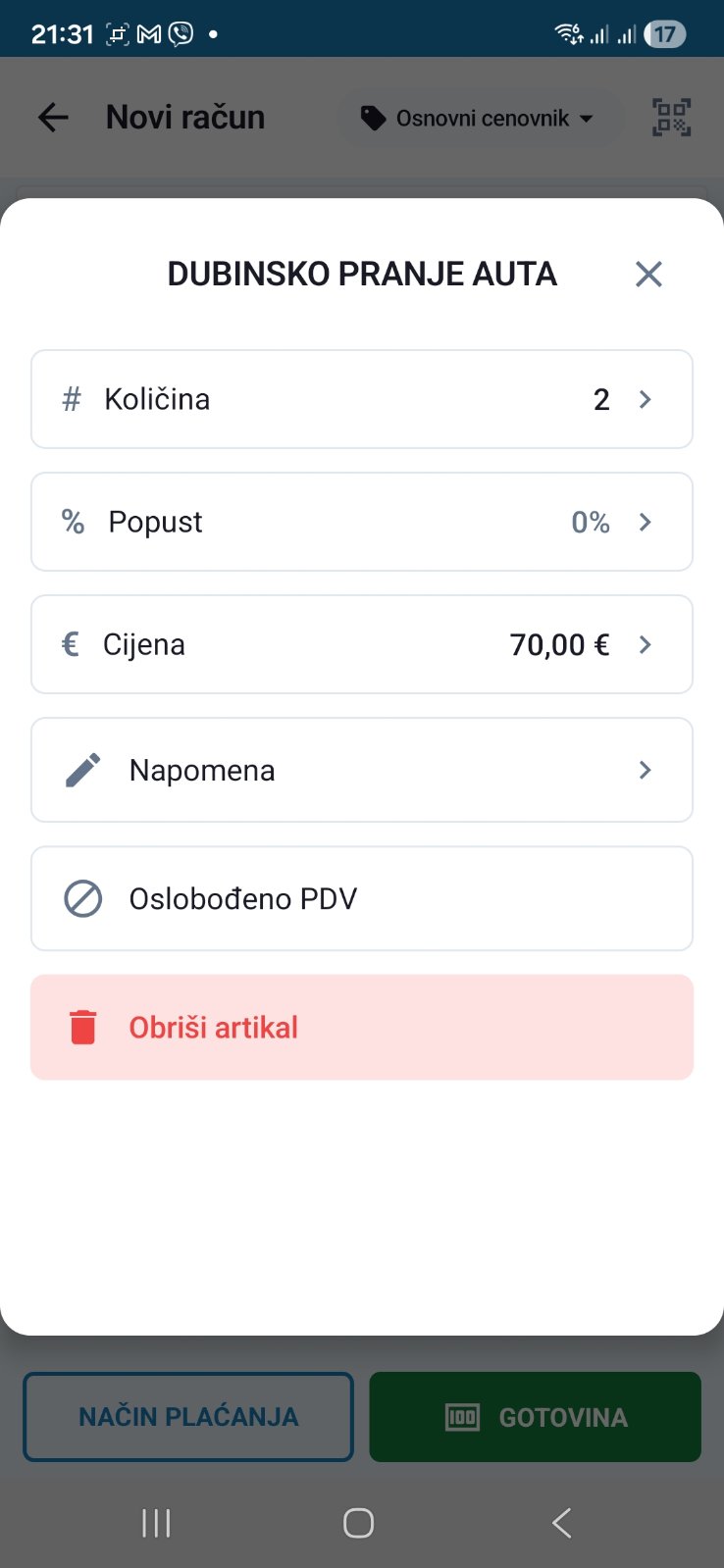724x1568 pixels.
Task: Close the DUBINSKO PRANJE AUTA dialog with X
Action: (648, 275)
